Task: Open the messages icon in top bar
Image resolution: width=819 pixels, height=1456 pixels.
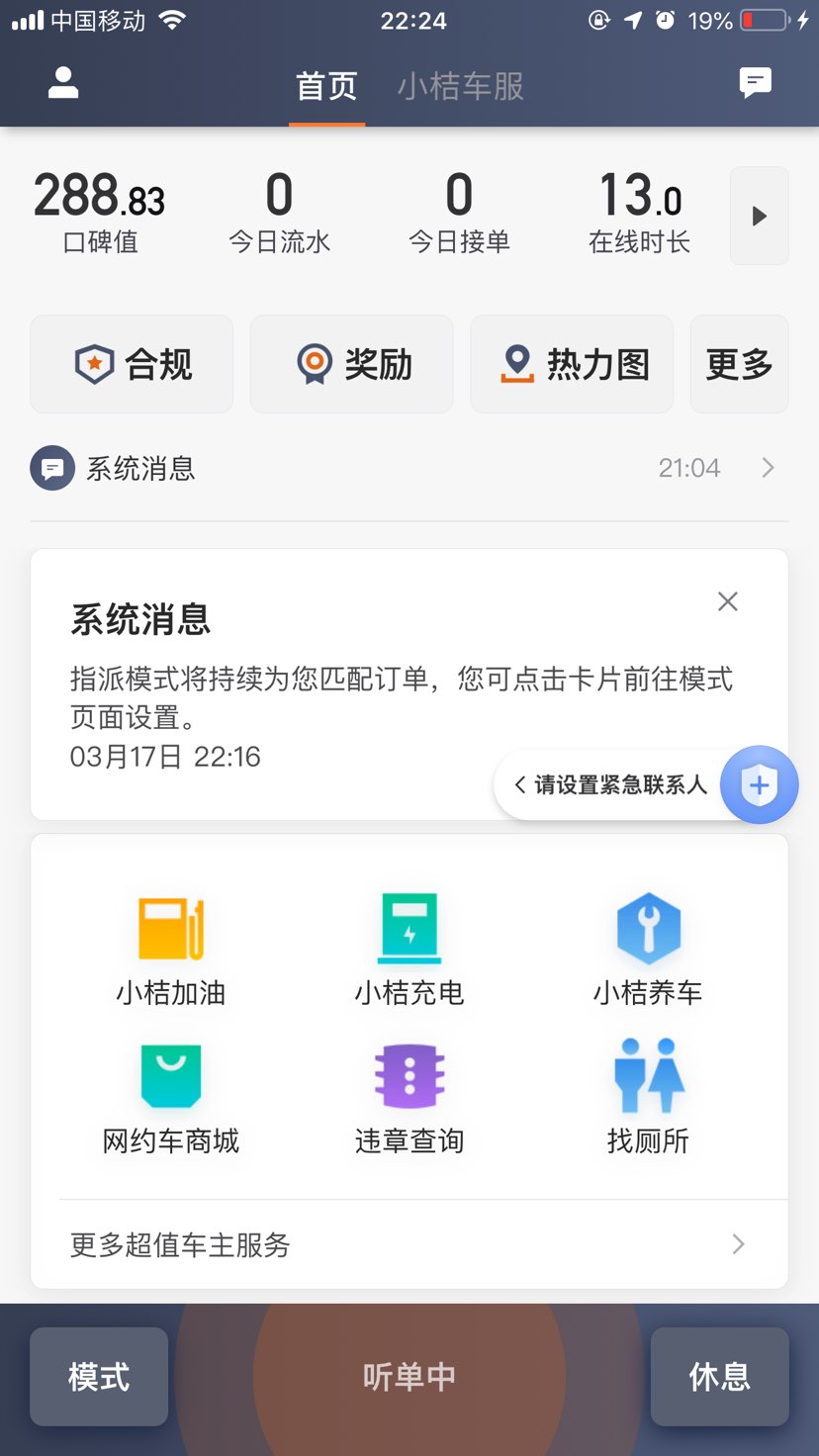Action: coord(756,83)
